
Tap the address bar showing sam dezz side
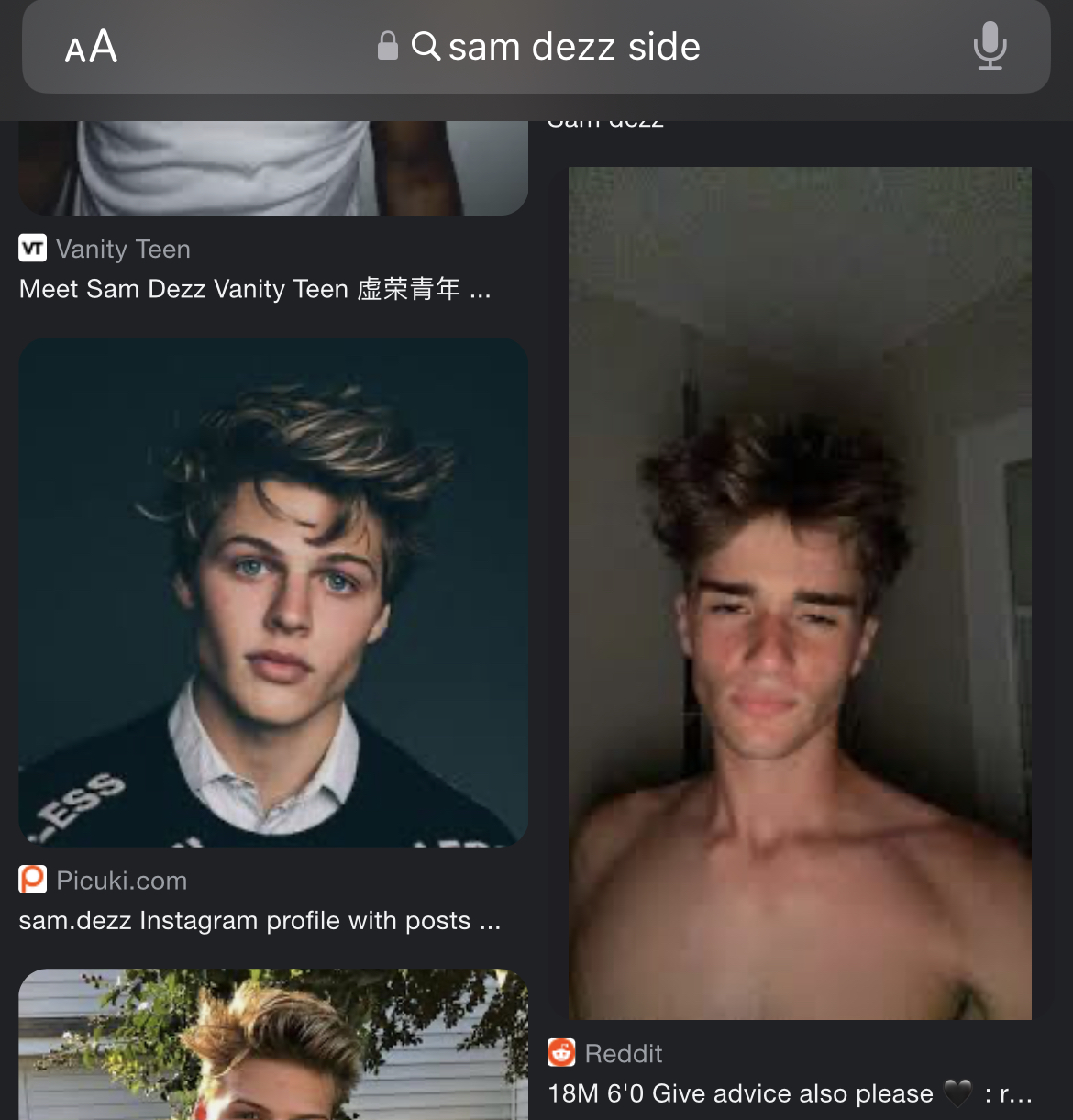click(x=573, y=47)
